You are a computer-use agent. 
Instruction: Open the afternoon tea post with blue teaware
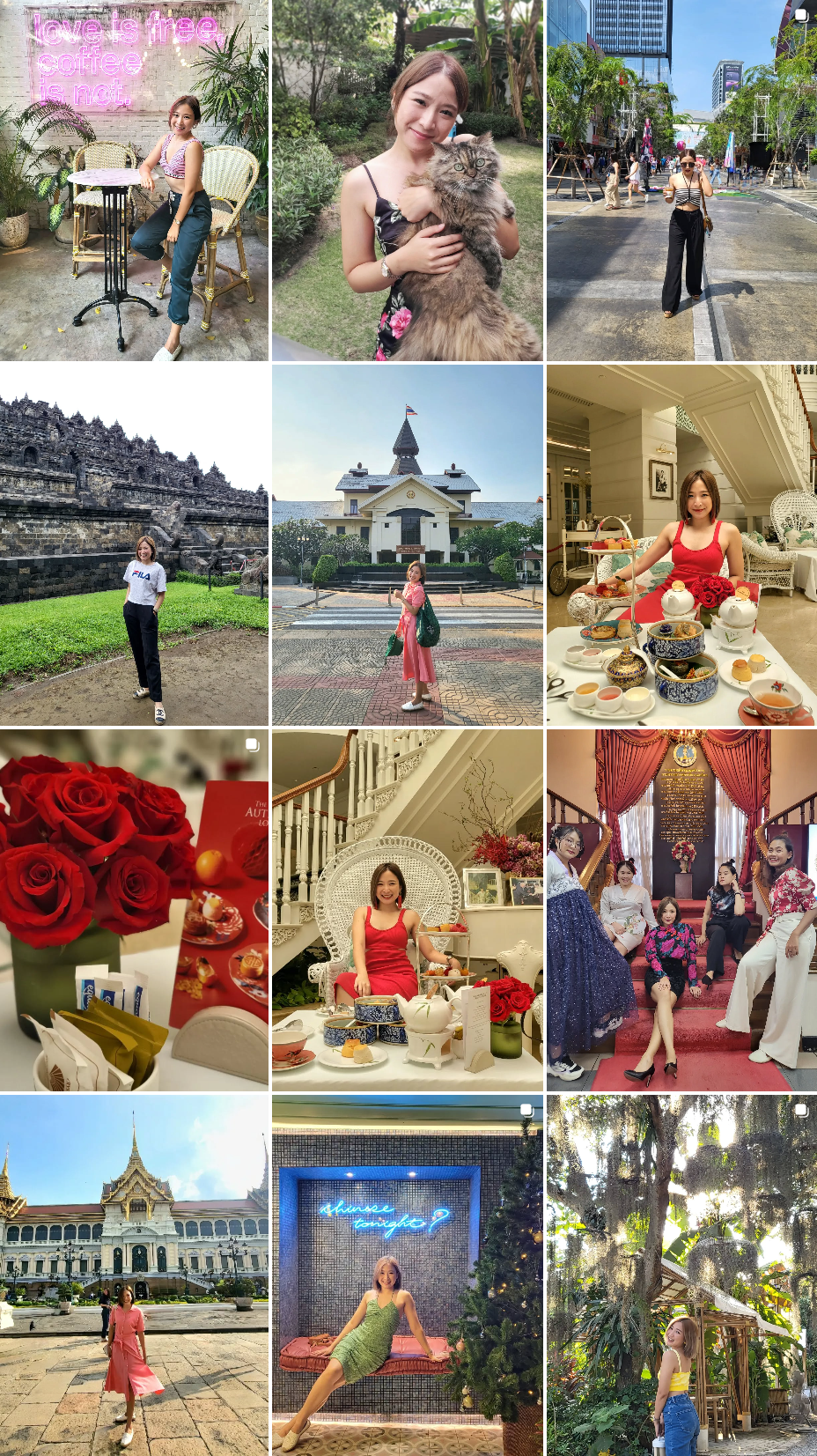click(x=681, y=545)
